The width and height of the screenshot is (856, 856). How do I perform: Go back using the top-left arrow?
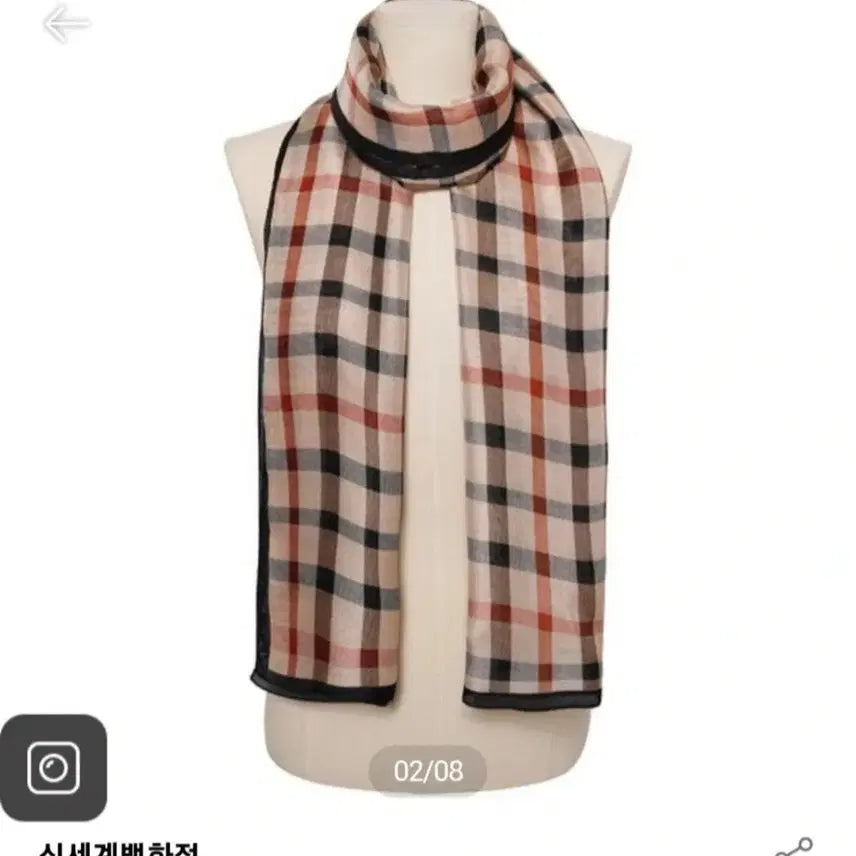click(66, 24)
